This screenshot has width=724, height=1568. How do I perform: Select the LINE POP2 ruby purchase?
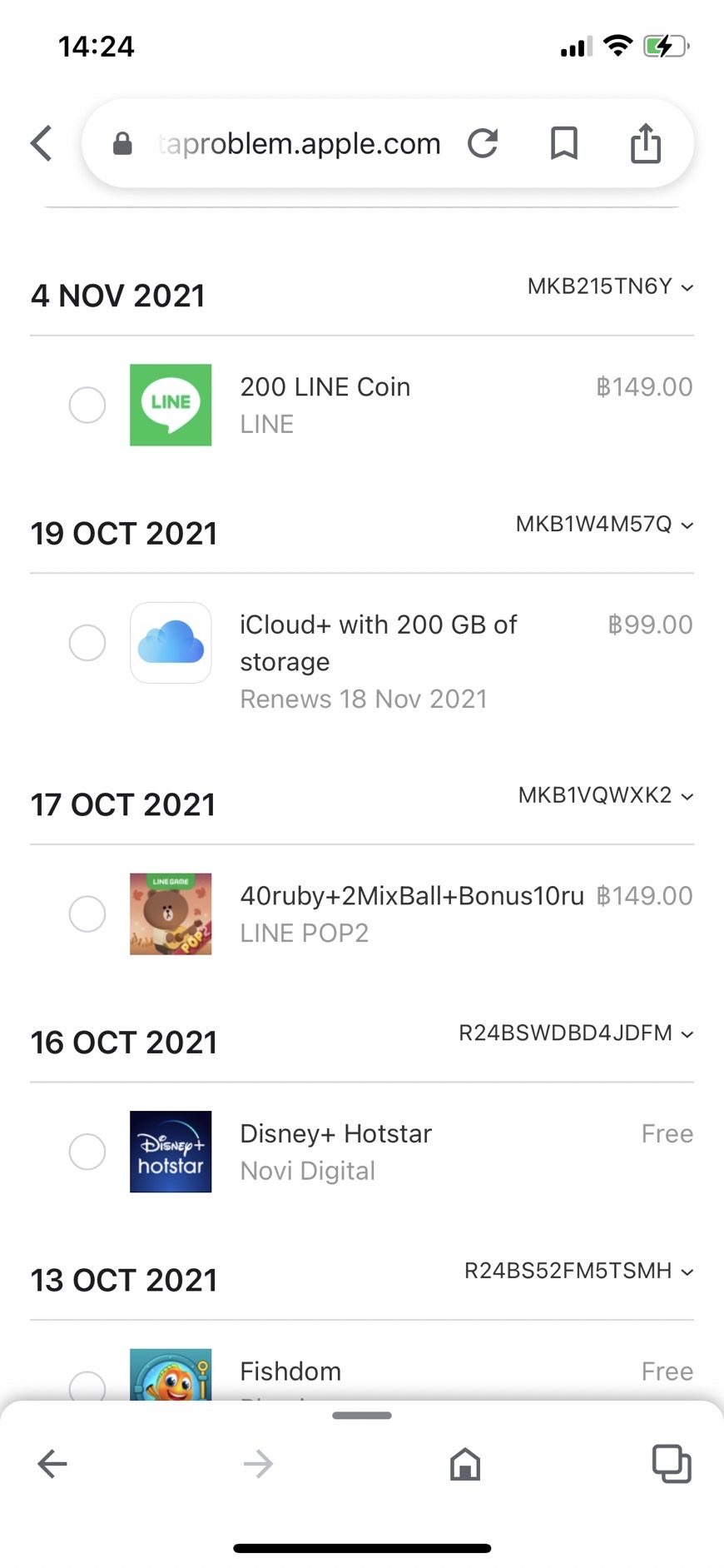pos(87,914)
